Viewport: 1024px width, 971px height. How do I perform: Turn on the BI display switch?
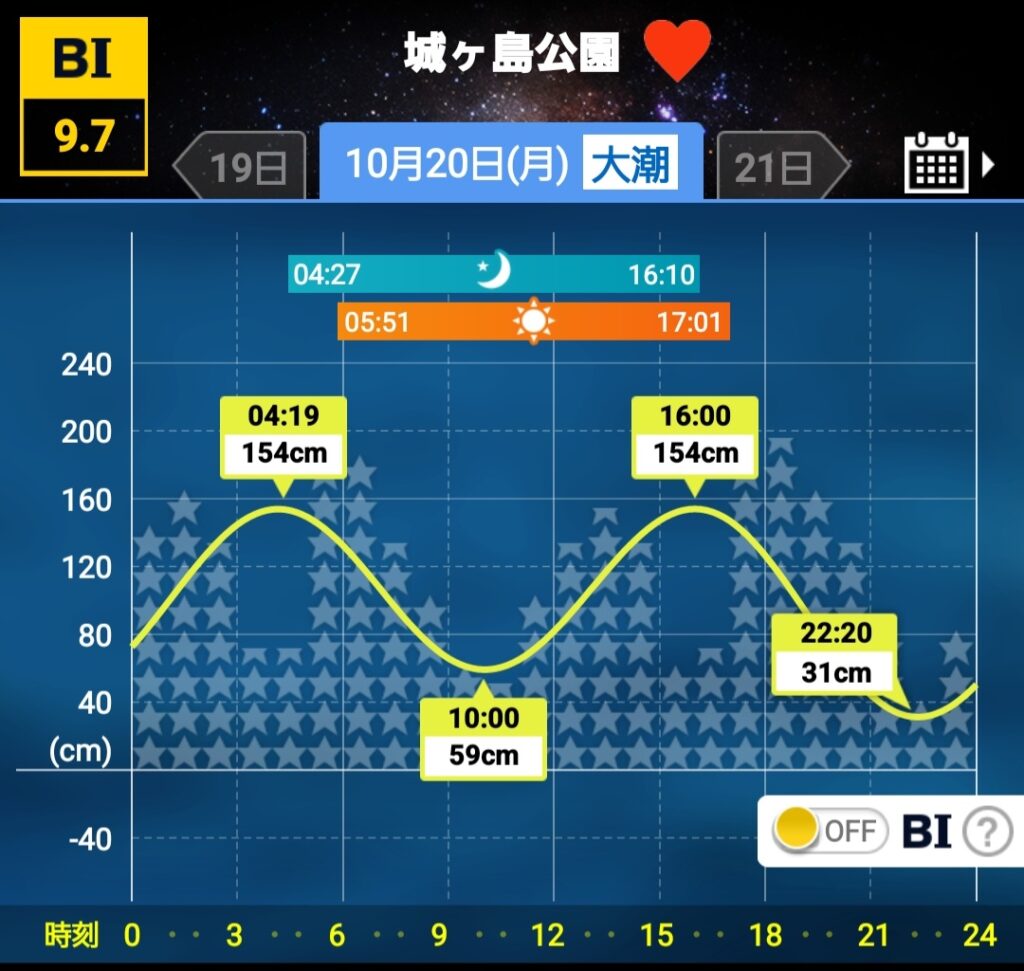pyautogui.click(x=830, y=831)
